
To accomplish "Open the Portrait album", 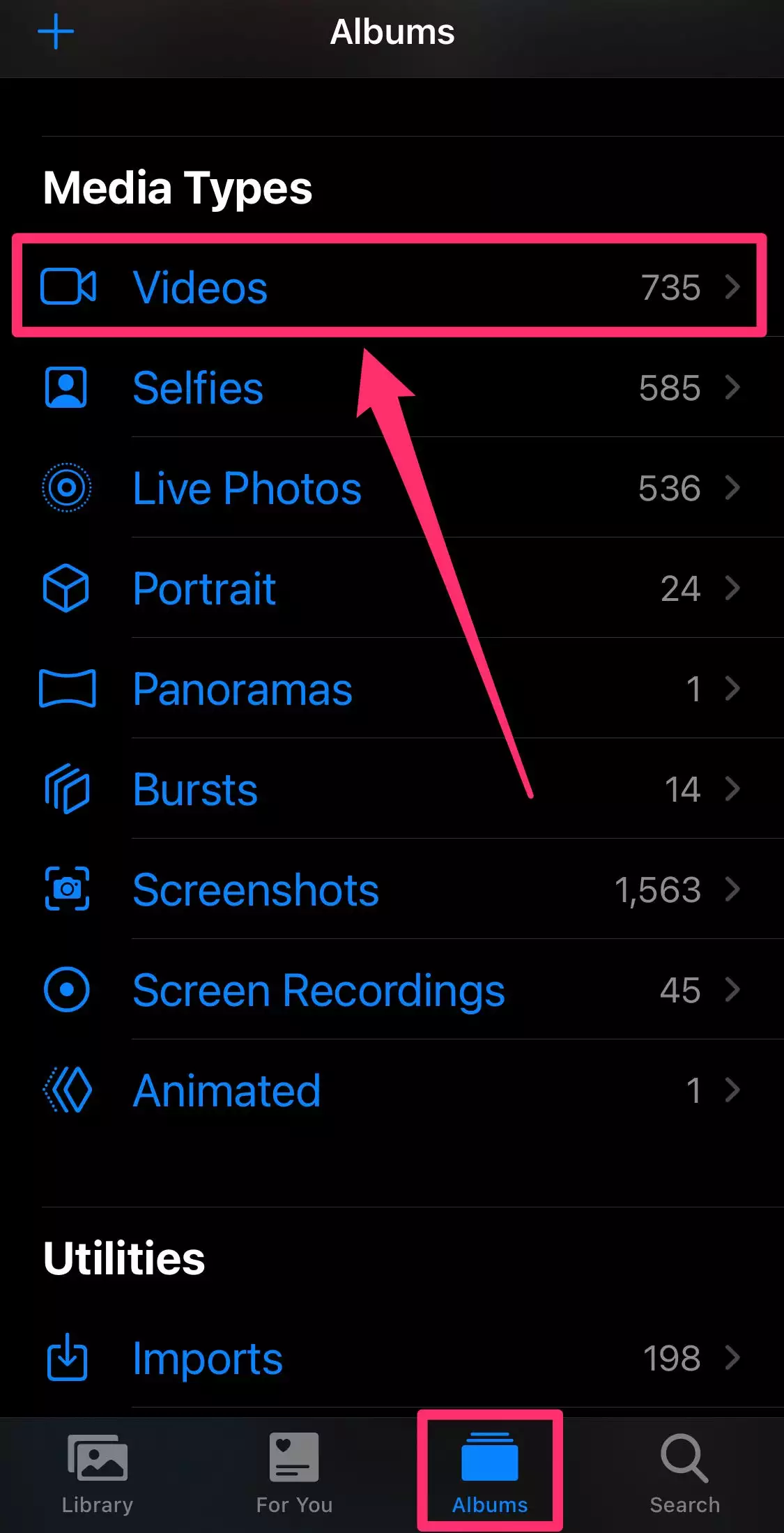I will (x=204, y=588).
